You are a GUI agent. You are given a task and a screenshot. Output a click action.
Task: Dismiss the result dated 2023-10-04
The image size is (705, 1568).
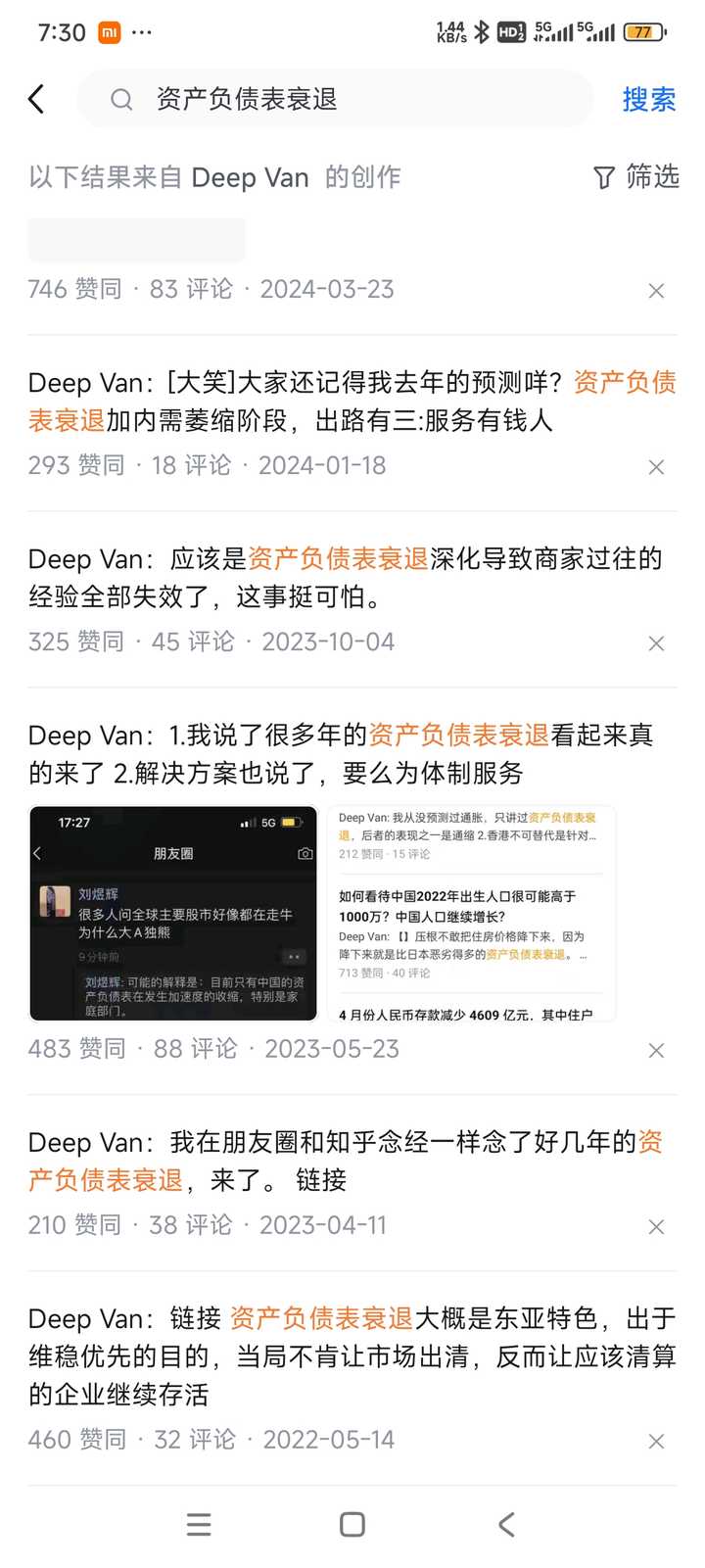[656, 643]
